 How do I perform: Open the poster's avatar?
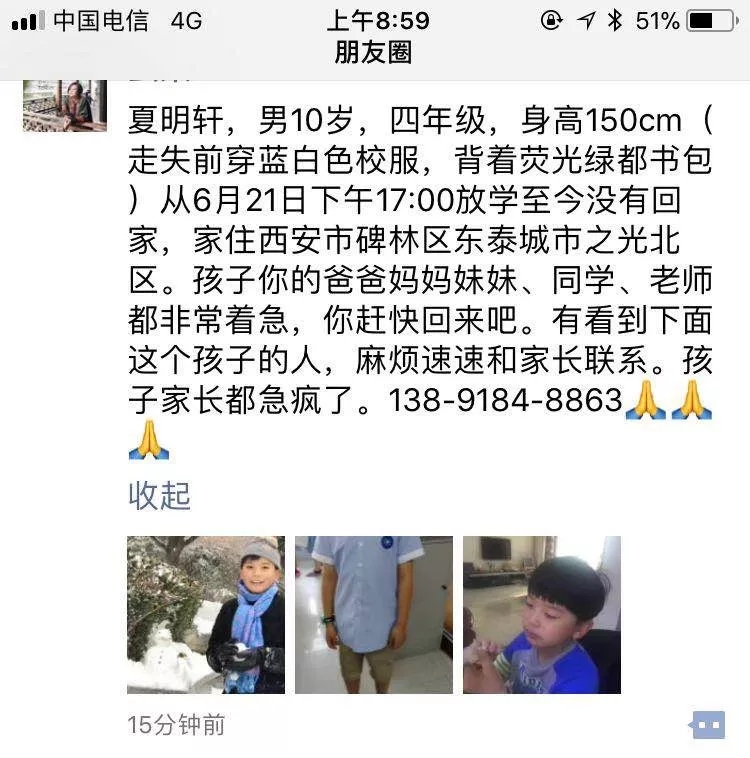click(65, 105)
